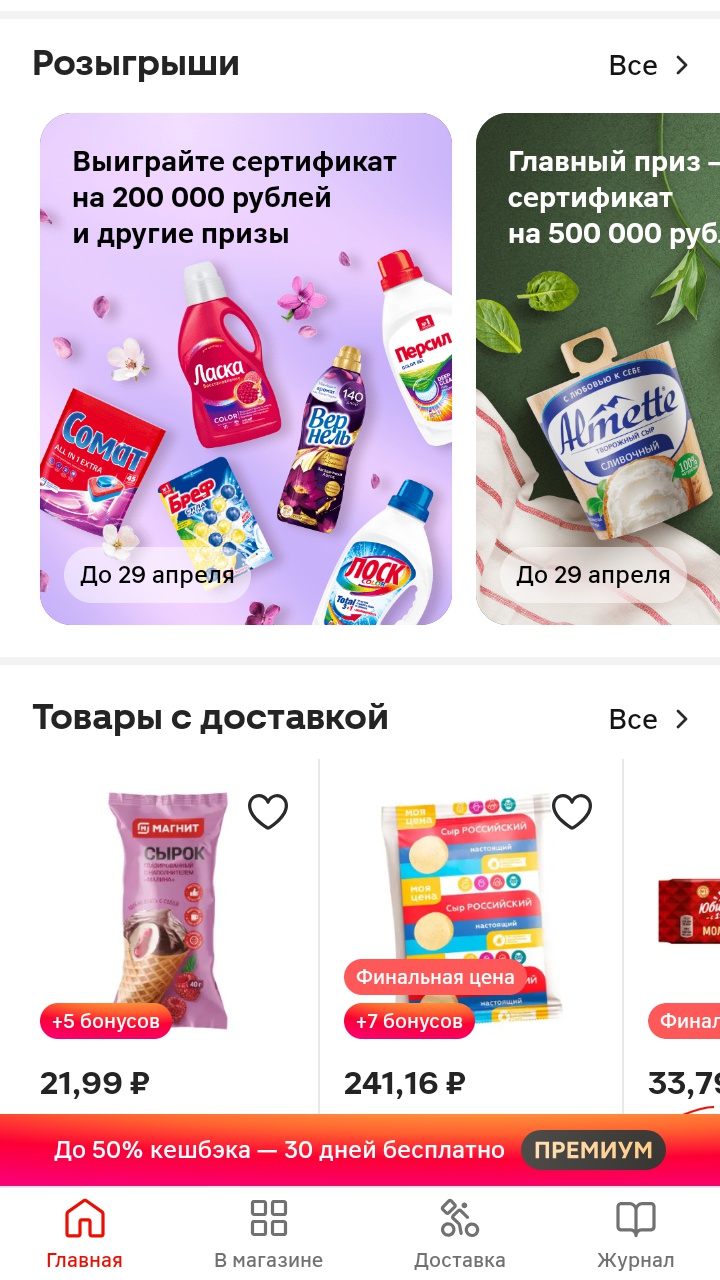Switch to the Главная tab
720x1280 pixels.
[x=84, y=1234]
